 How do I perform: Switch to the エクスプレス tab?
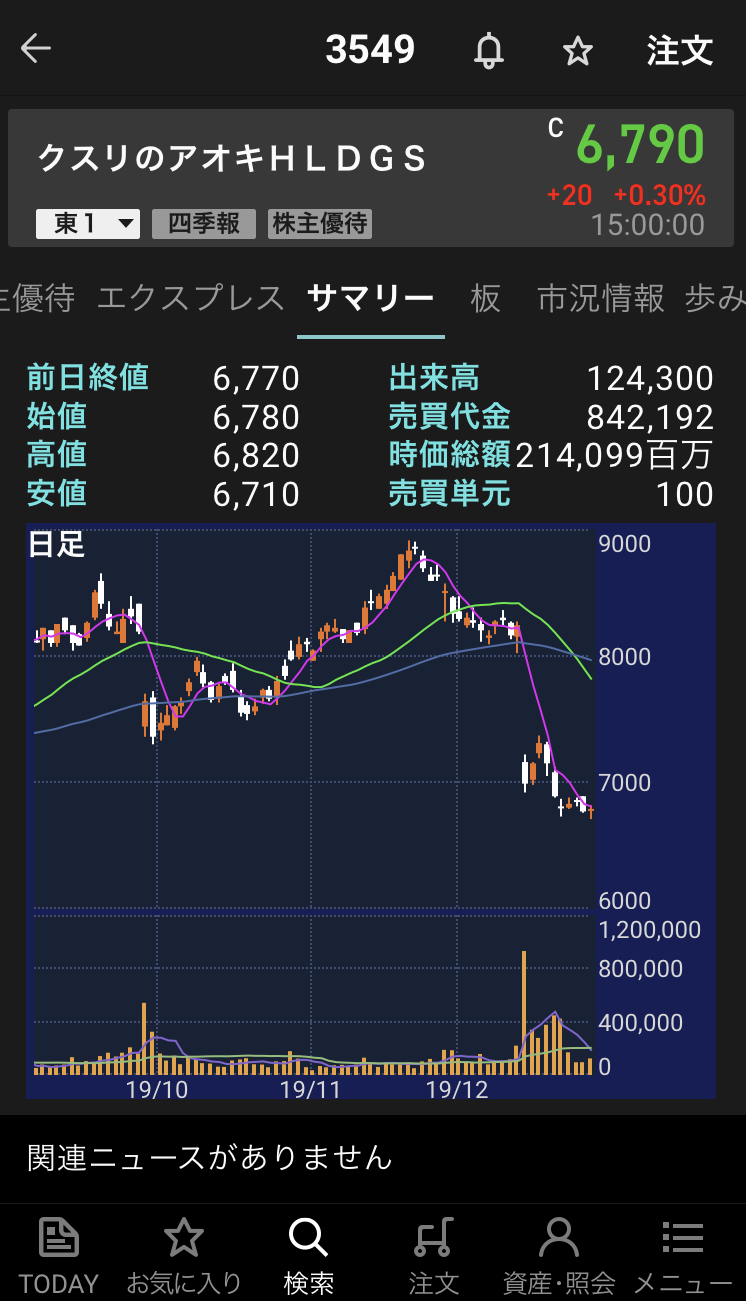click(191, 298)
